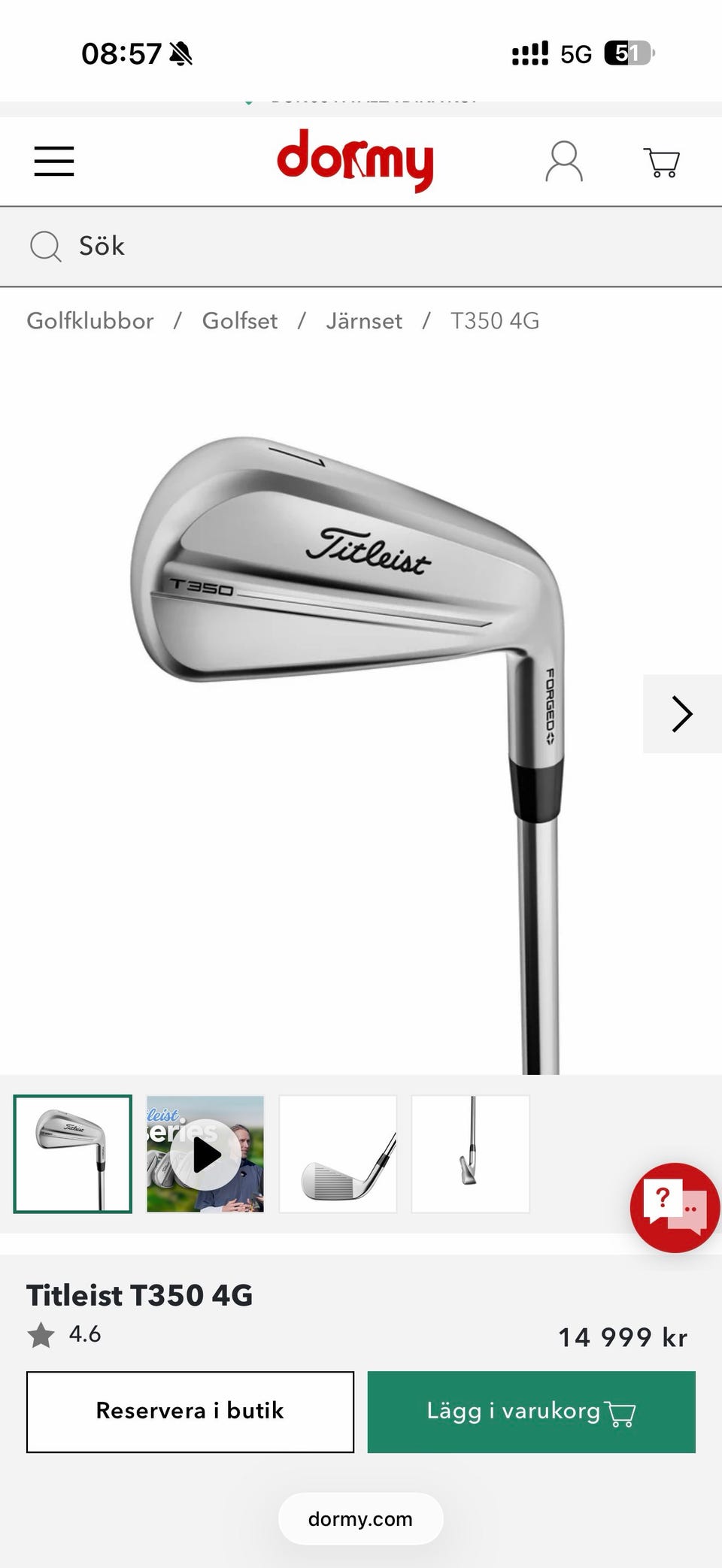Select the first club back thumbnail

(73, 1154)
